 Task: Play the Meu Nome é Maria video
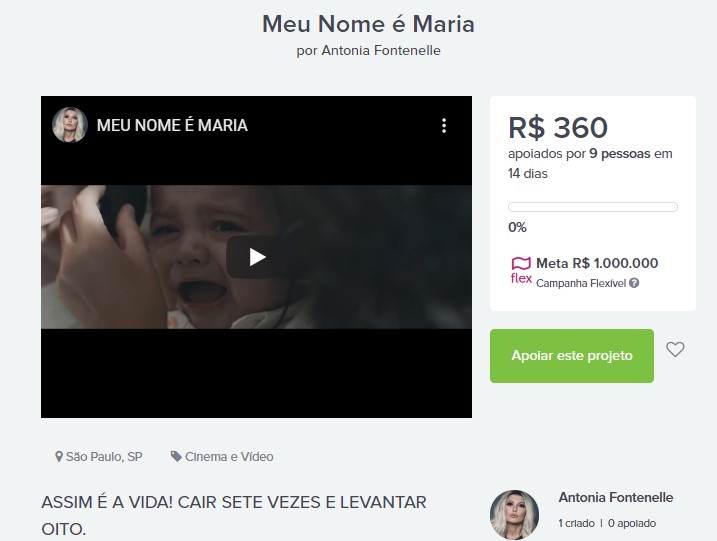coord(257,257)
